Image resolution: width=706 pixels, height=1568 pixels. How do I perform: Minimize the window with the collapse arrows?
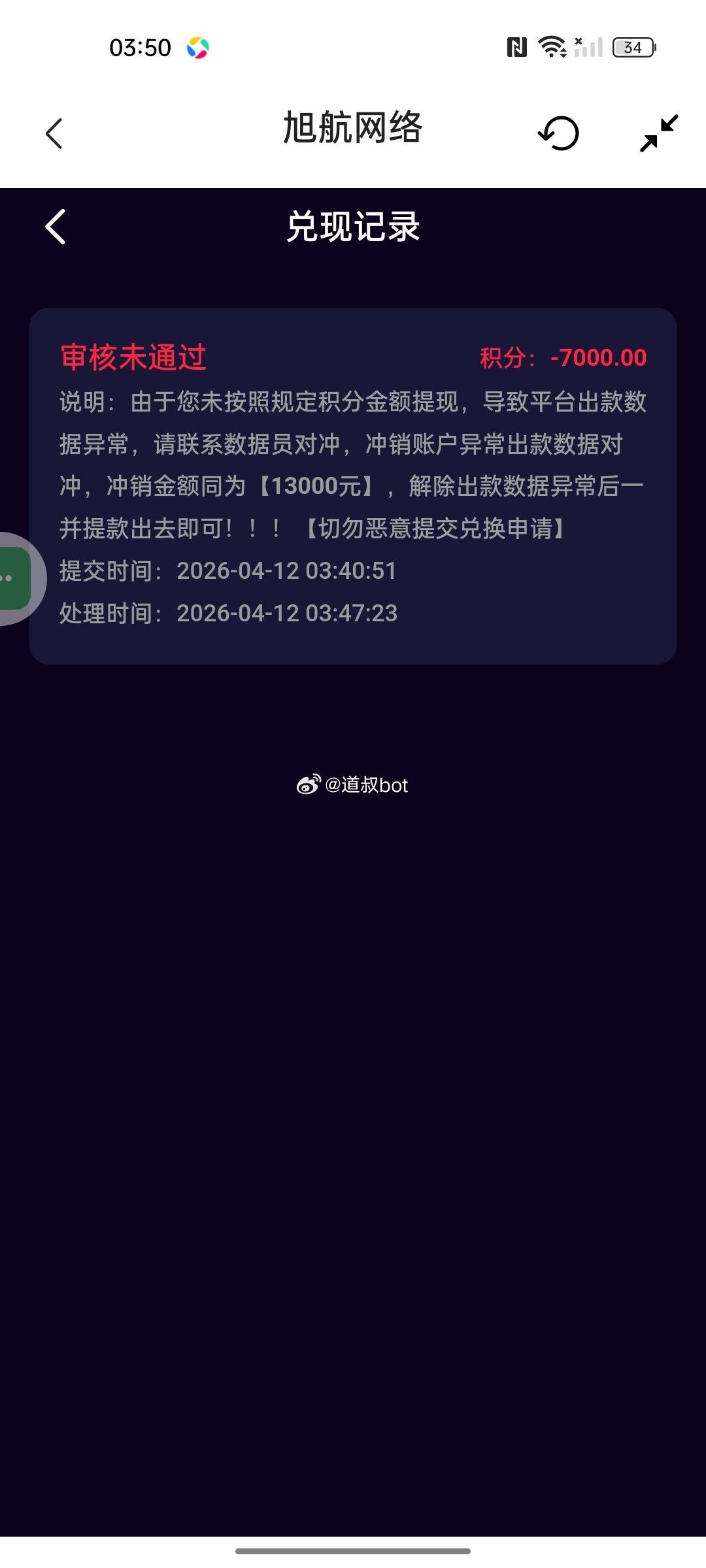click(659, 133)
